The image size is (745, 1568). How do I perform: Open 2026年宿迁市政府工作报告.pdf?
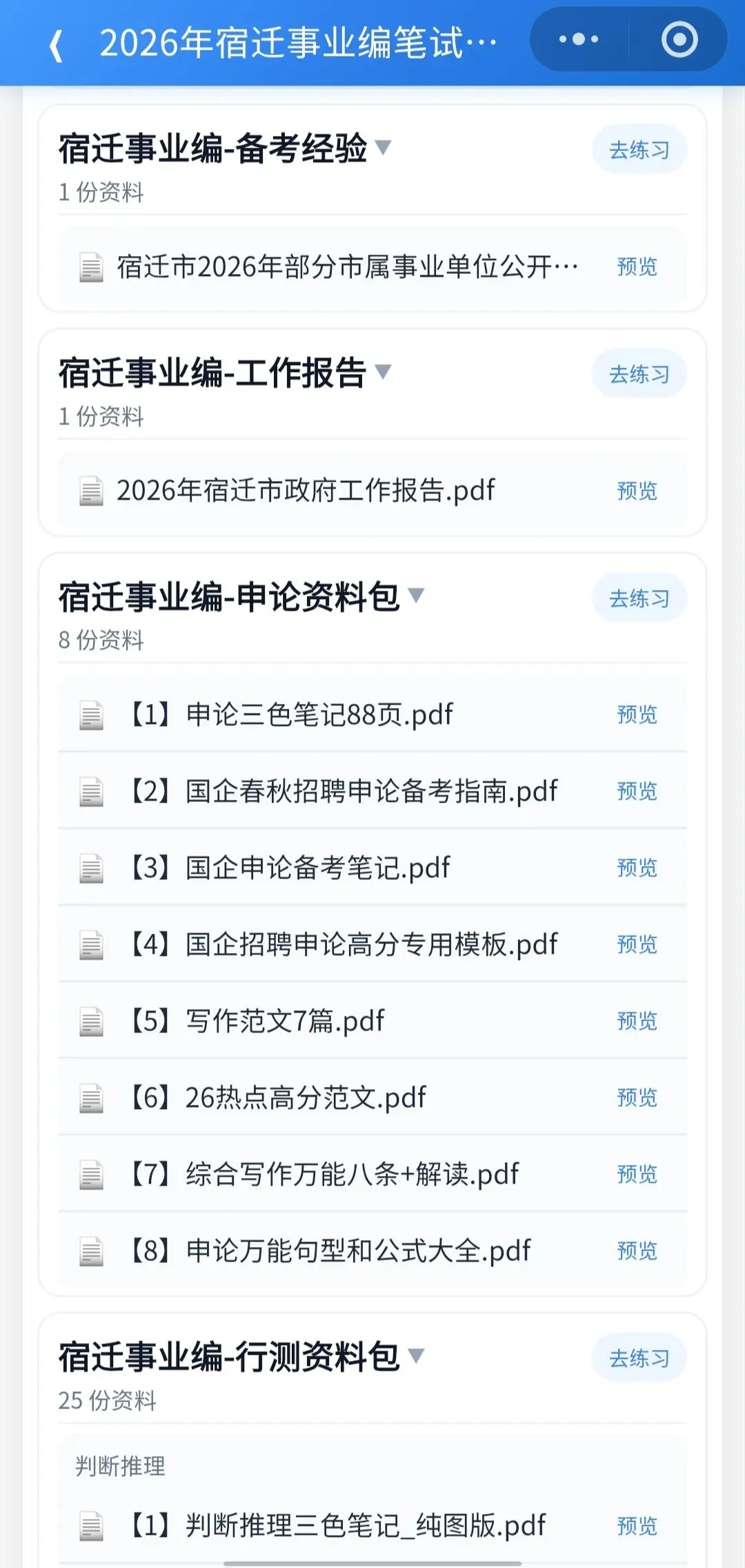tap(372, 491)
